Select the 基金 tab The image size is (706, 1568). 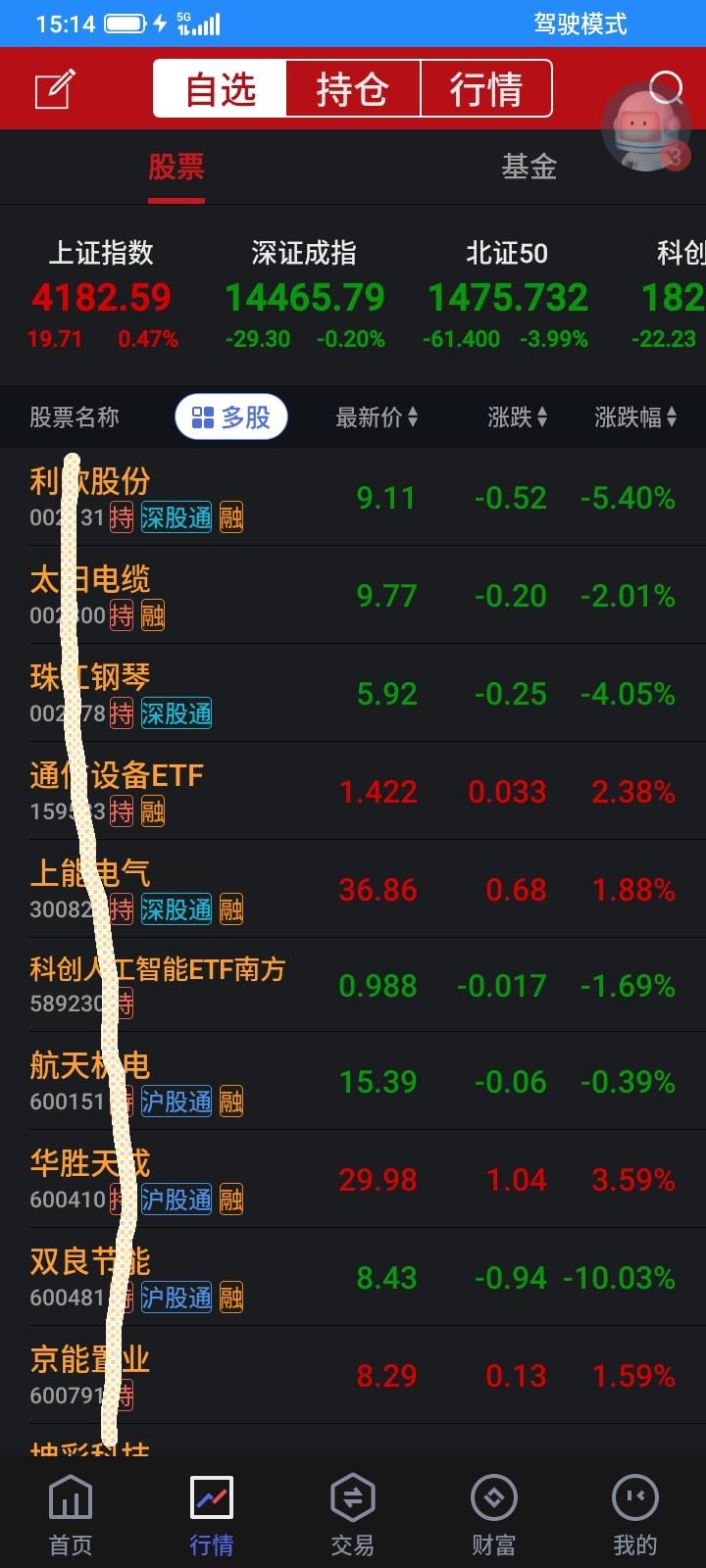click(529, 168)
